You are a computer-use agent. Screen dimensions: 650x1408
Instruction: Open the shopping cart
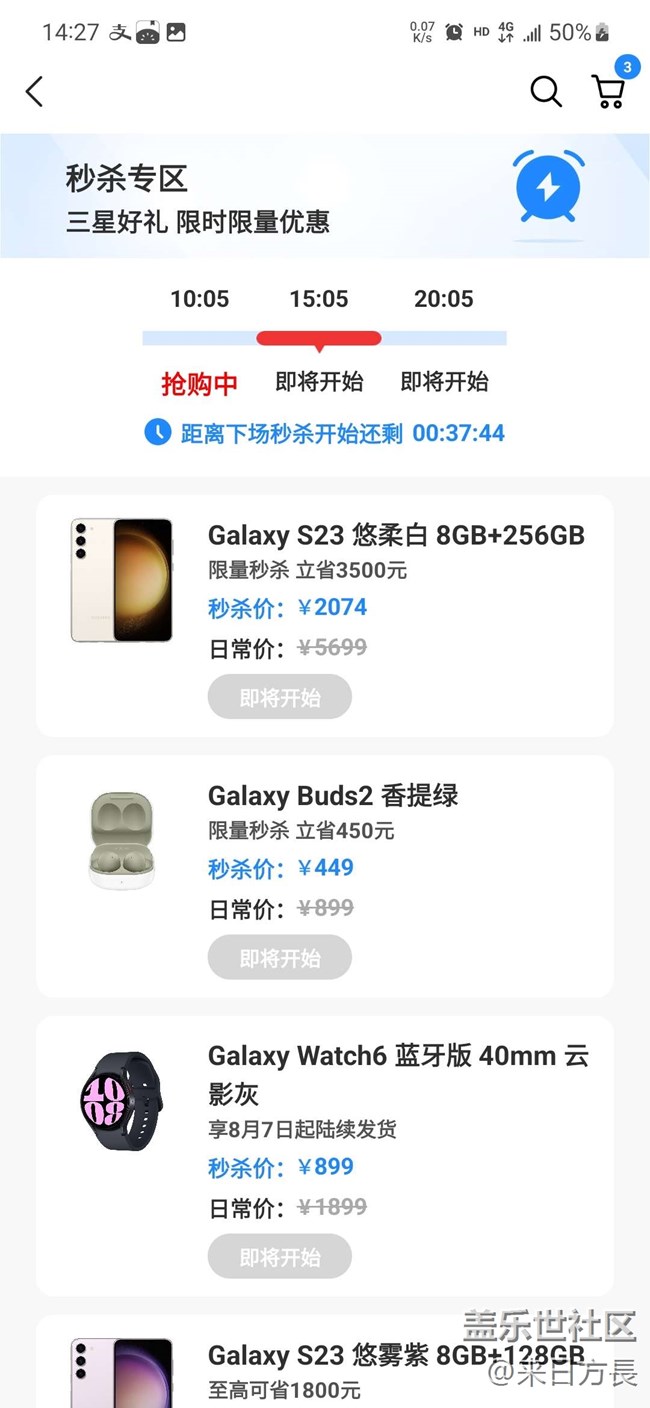[609, 91]
